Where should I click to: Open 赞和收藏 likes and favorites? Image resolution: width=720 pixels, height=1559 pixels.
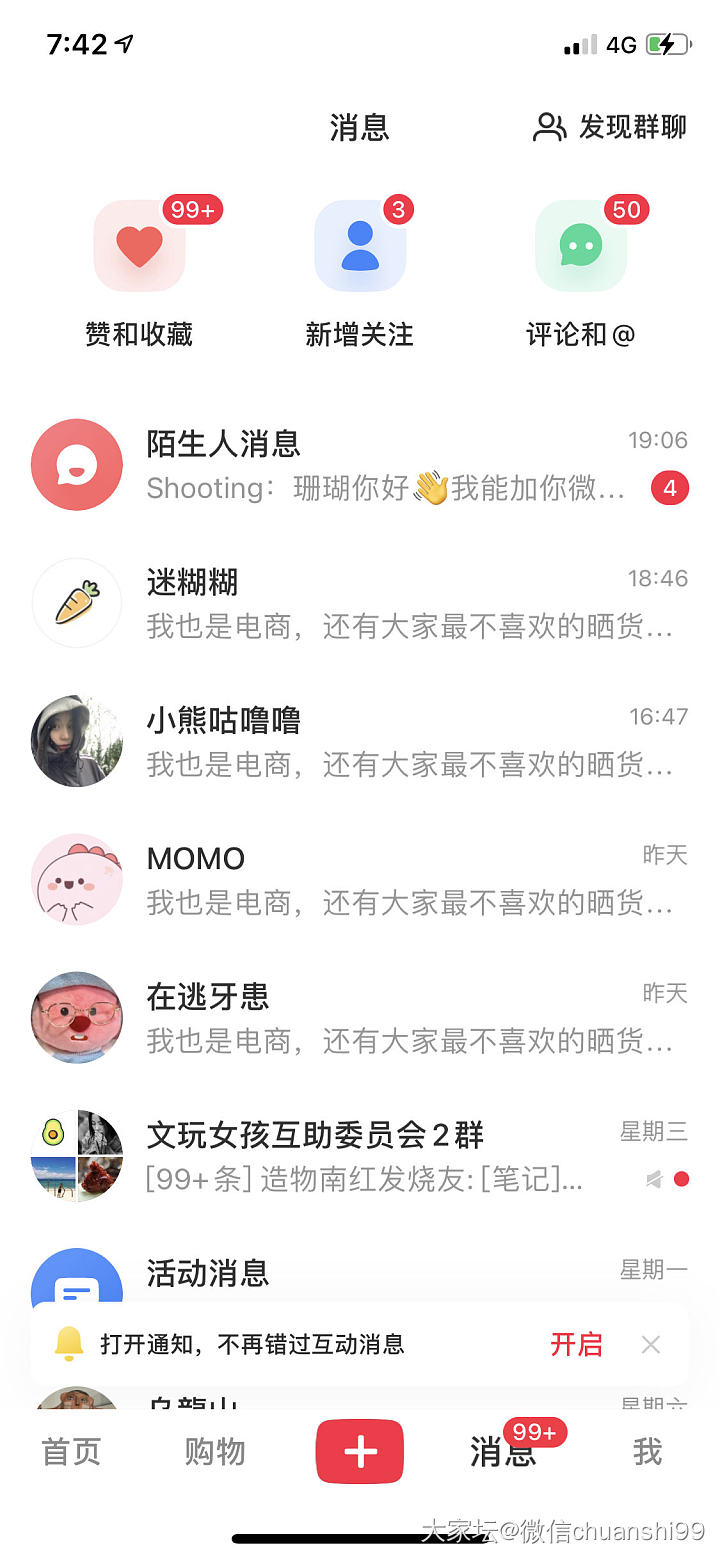139,248
